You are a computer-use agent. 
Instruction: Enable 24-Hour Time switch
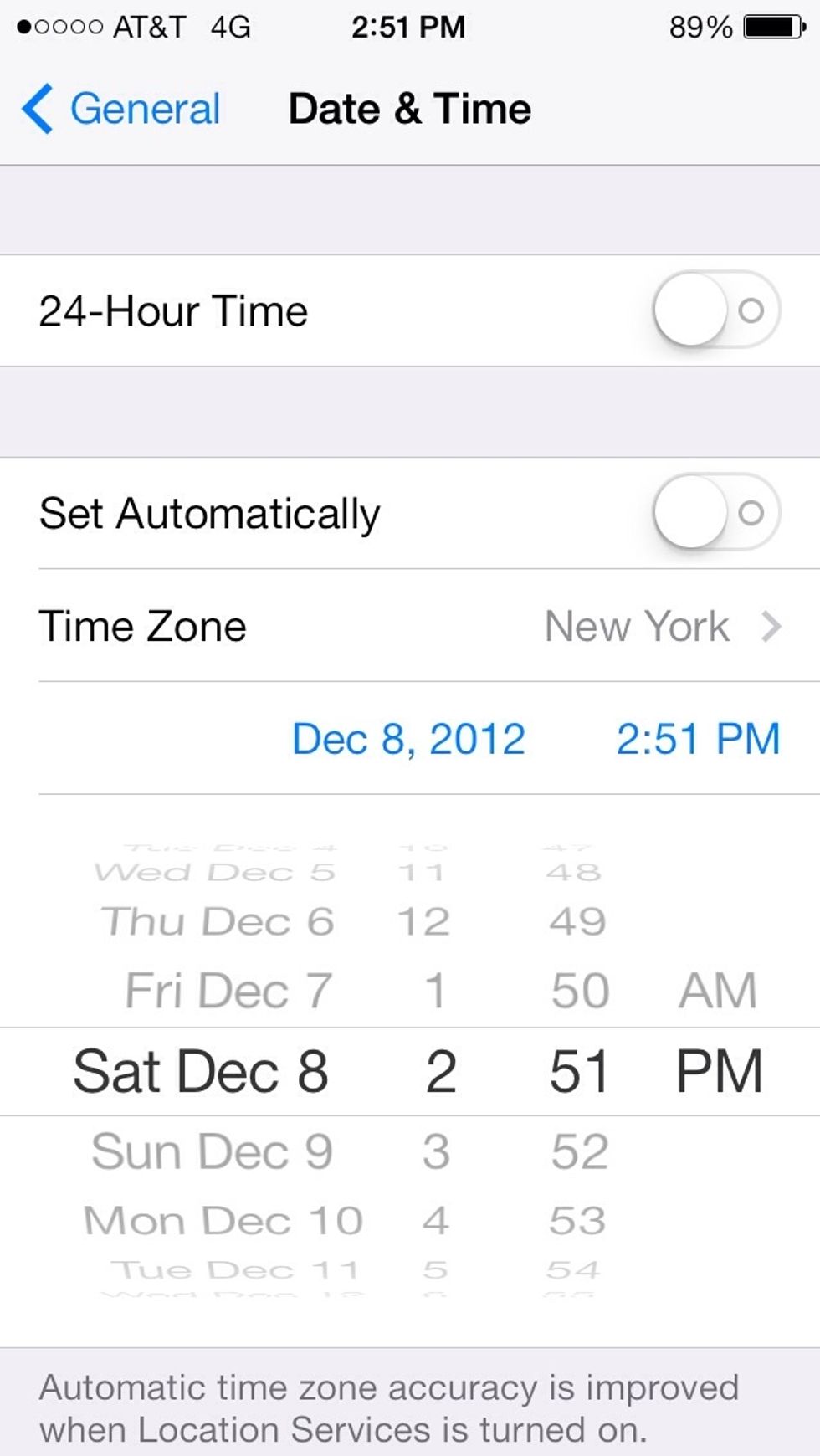click(717, 310)
